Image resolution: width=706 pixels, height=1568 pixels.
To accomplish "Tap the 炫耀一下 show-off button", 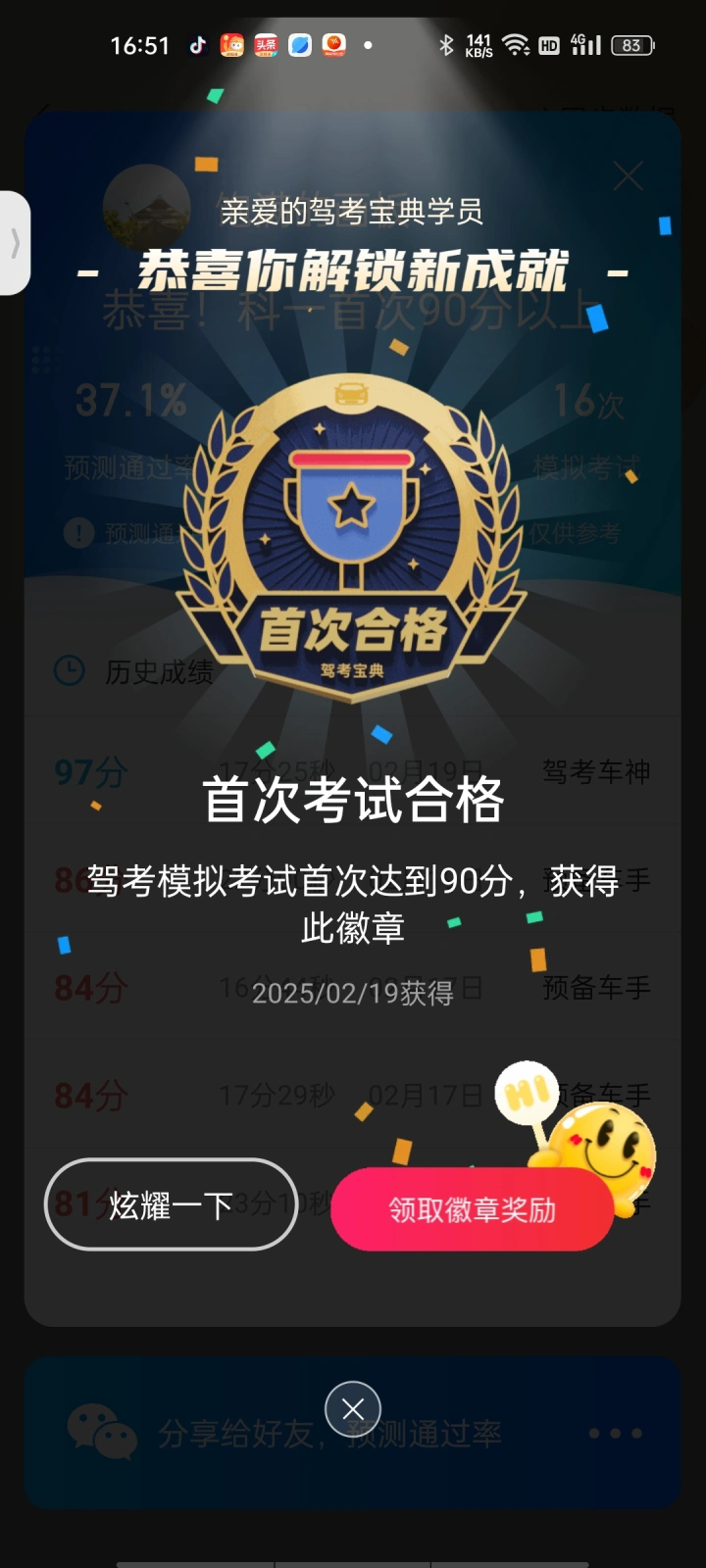I will [x=171, y=1204].
